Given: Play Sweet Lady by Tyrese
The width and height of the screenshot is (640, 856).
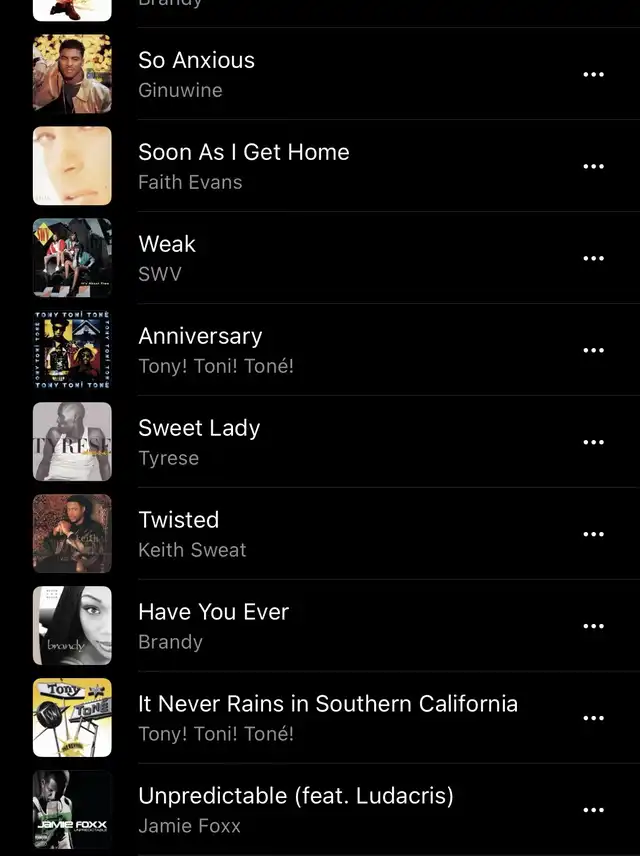Looking at the screenshot, I should tap(199, 429).
